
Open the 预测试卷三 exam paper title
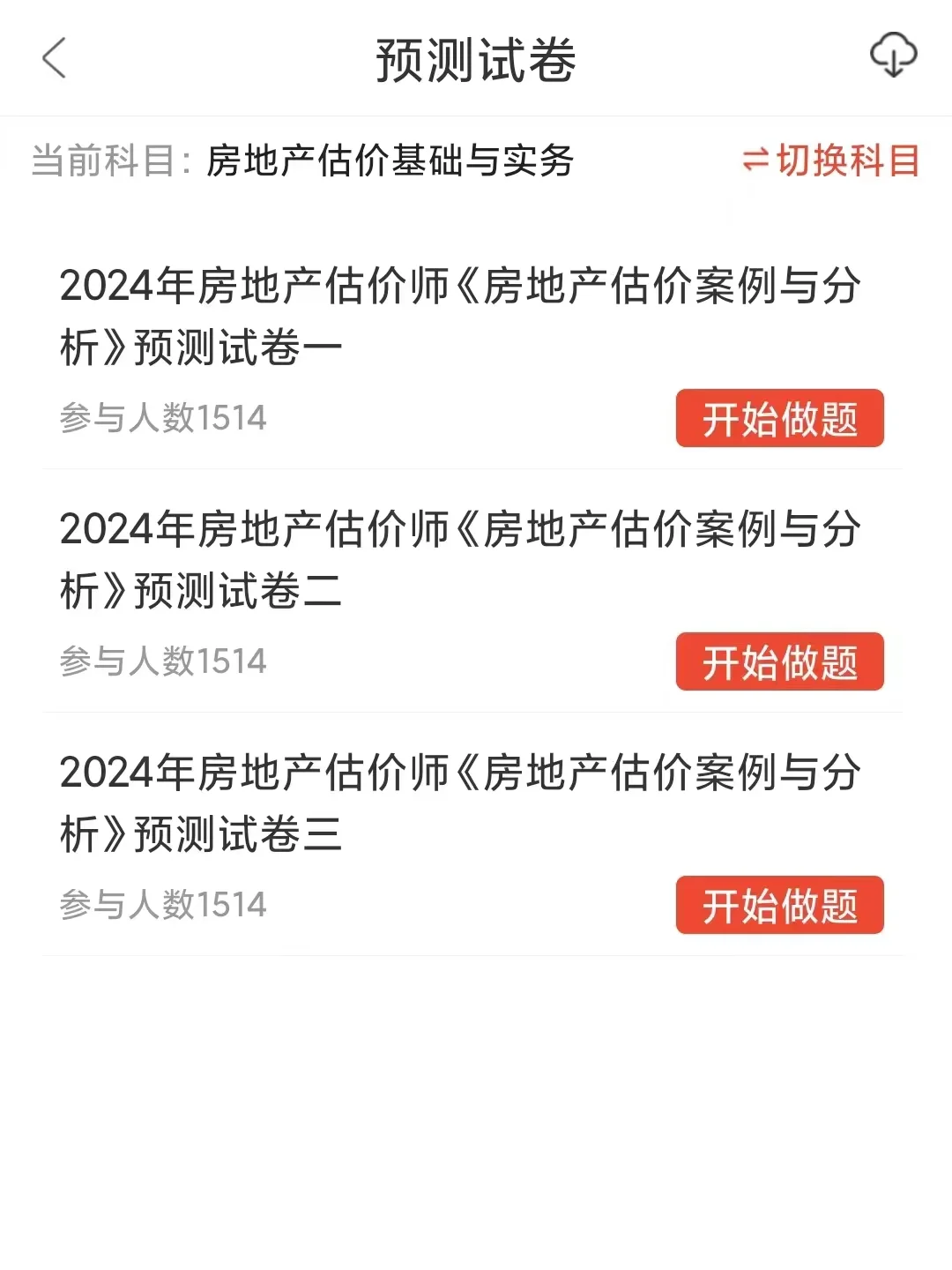tap(460, 803)
